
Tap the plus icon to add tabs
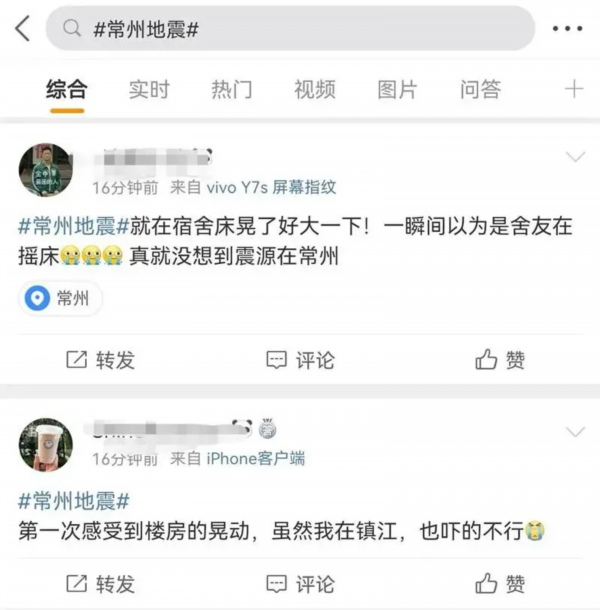[x=573, y=89]
